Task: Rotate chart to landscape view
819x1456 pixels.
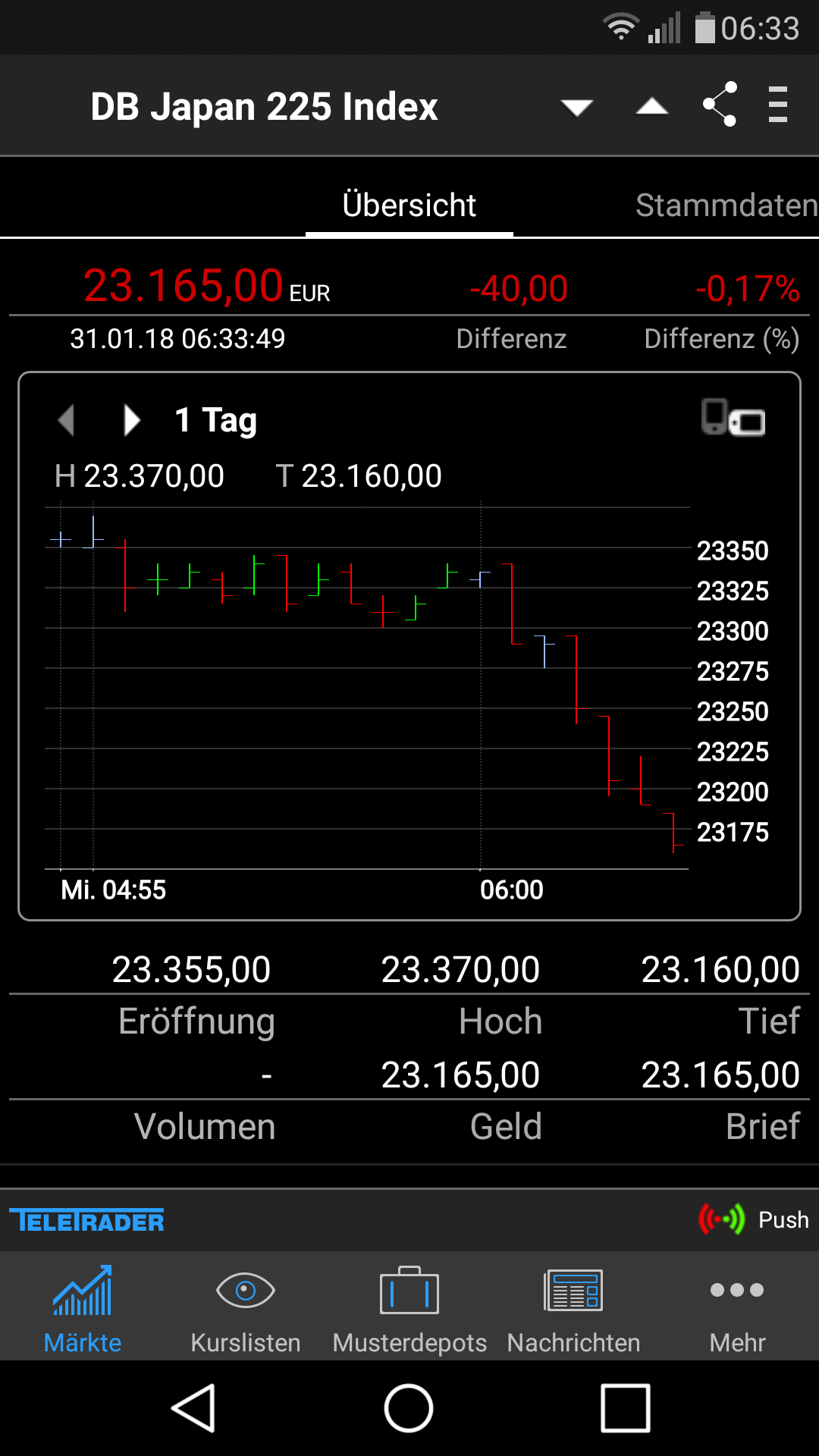Action: (733, 418)
